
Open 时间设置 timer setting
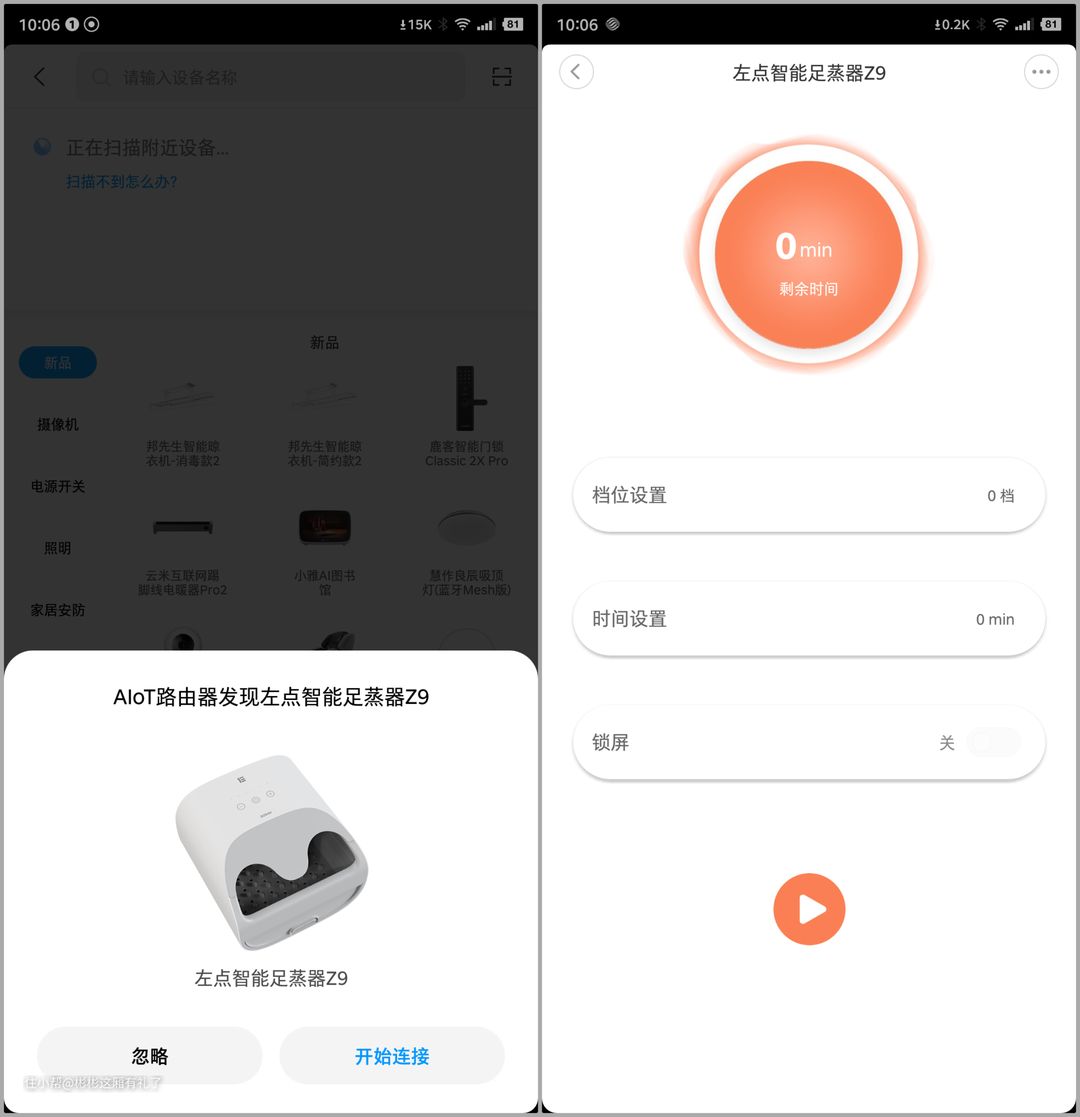click(x=808, y=619)
